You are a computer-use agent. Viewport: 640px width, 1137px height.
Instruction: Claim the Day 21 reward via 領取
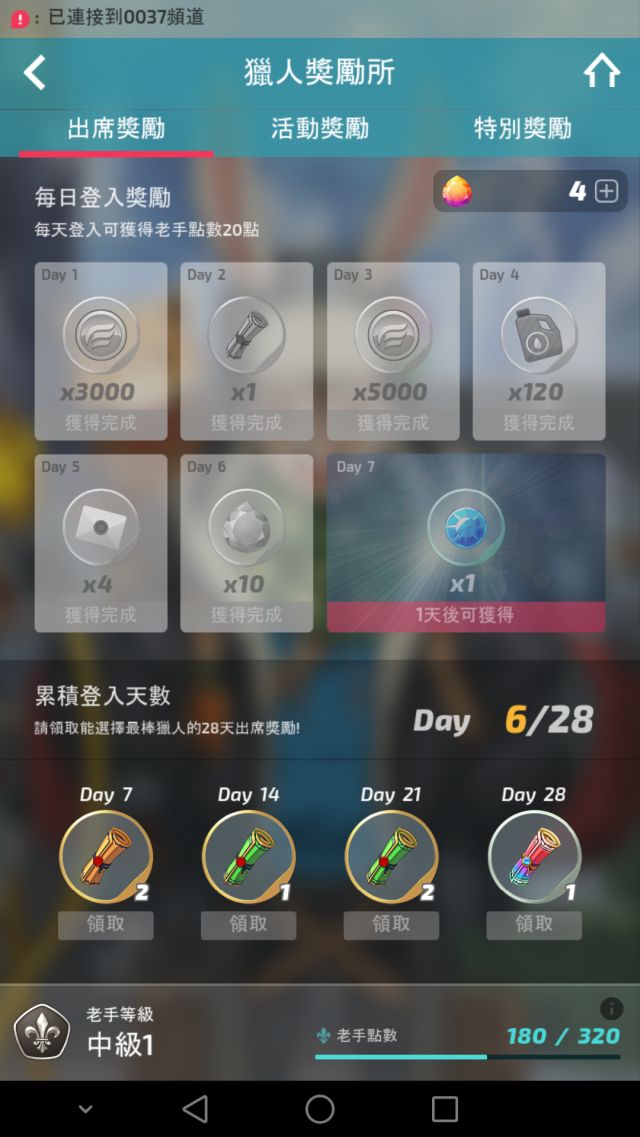pyautogui.click(x=391, y=924)
